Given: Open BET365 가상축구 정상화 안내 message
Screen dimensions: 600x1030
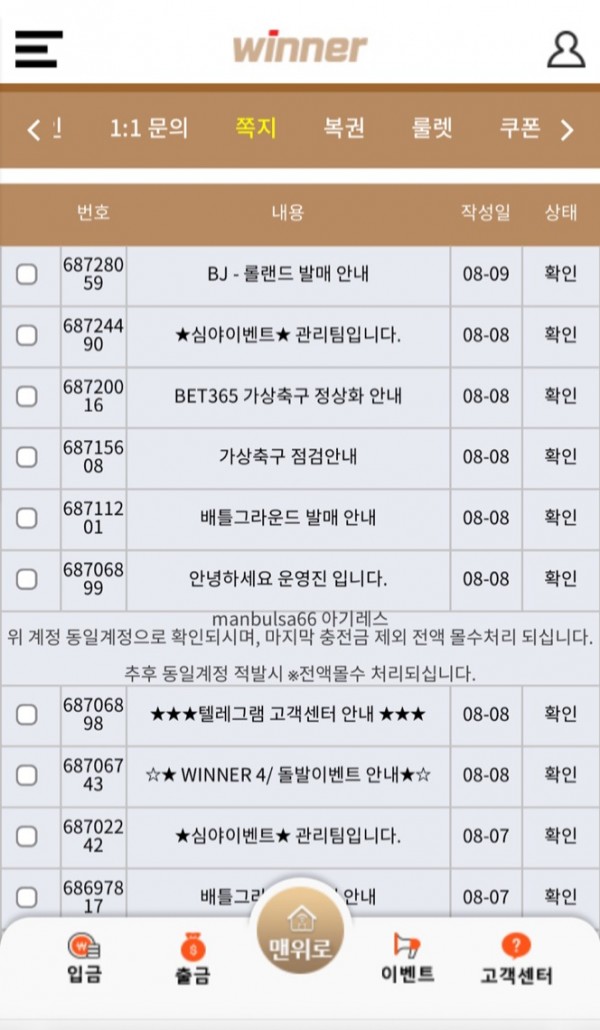Looking at the screenshot, I should coord(288,396).
